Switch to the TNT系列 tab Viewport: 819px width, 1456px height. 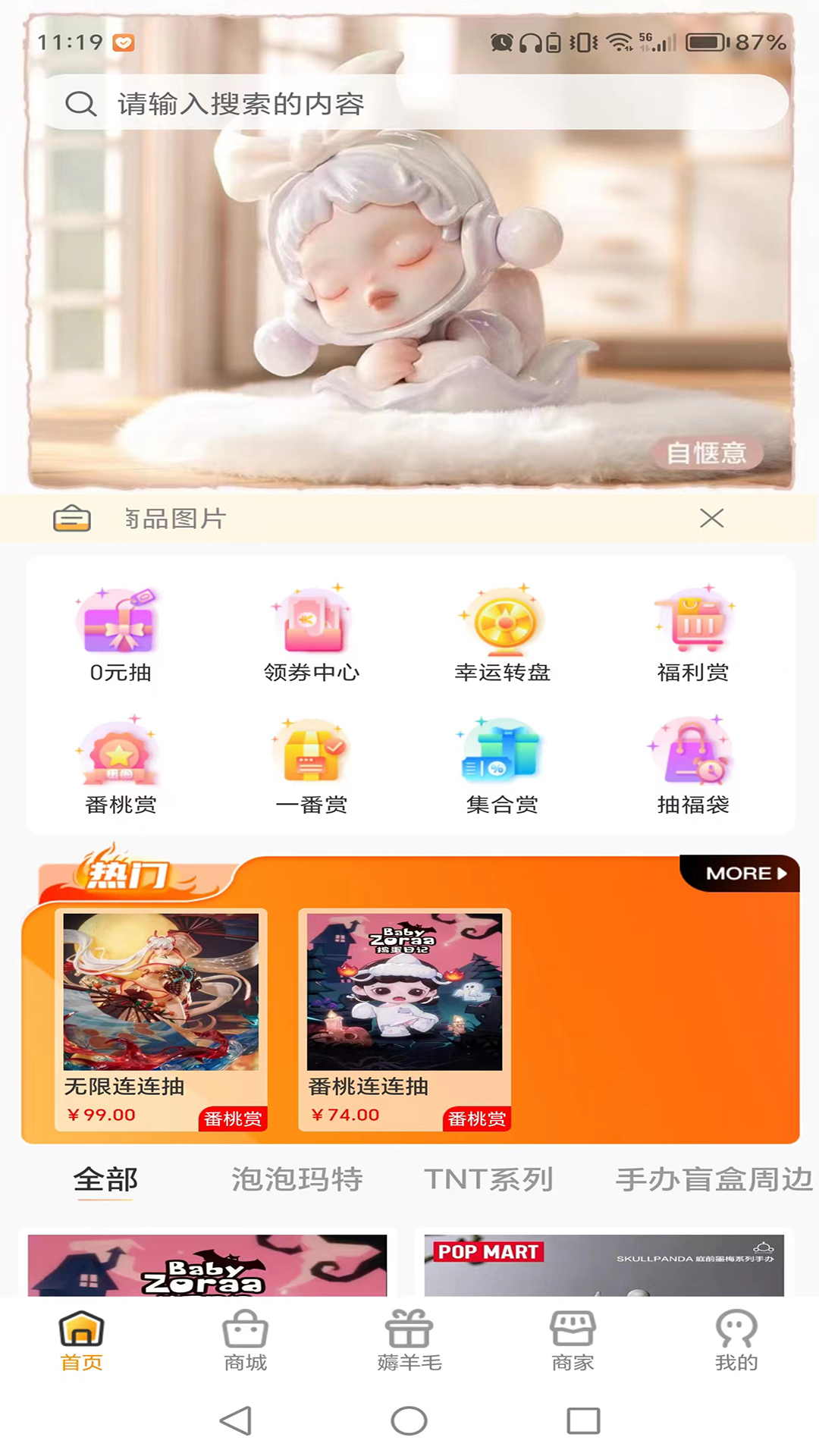(489, 1180)
